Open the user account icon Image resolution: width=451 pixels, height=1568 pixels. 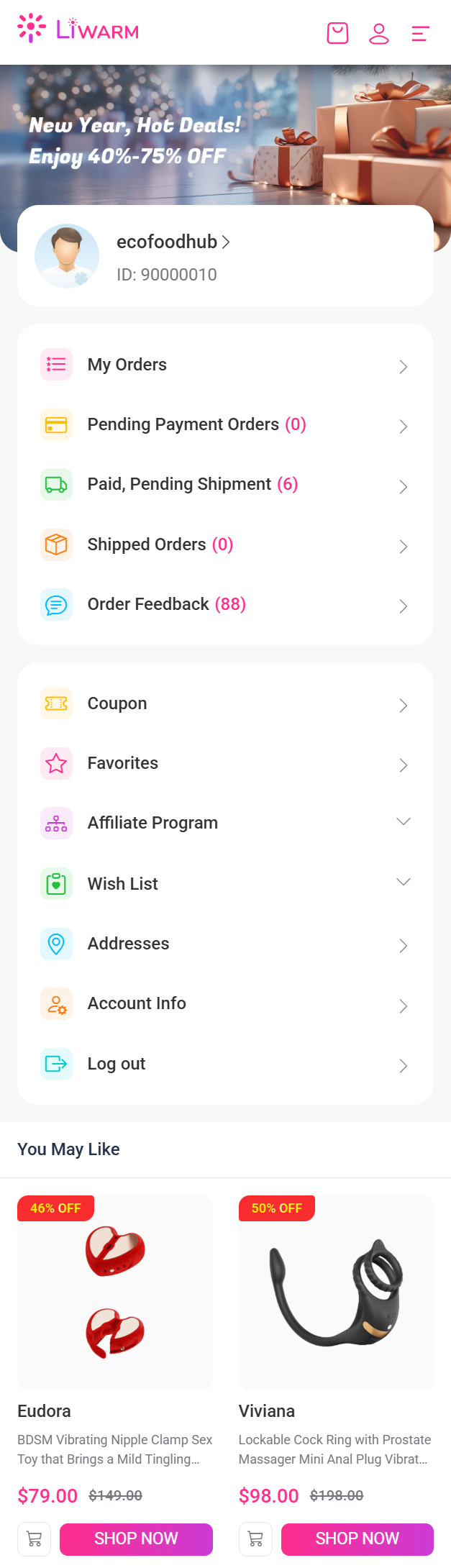(x=379, y=33)
